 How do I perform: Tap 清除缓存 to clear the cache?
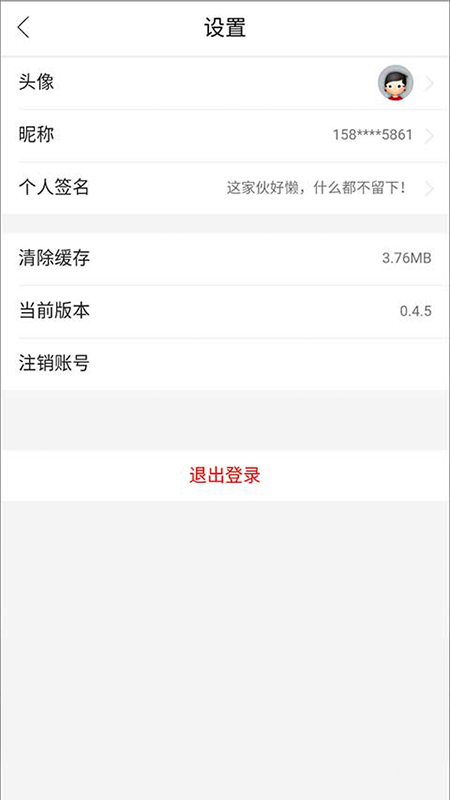tap(225, 259)
